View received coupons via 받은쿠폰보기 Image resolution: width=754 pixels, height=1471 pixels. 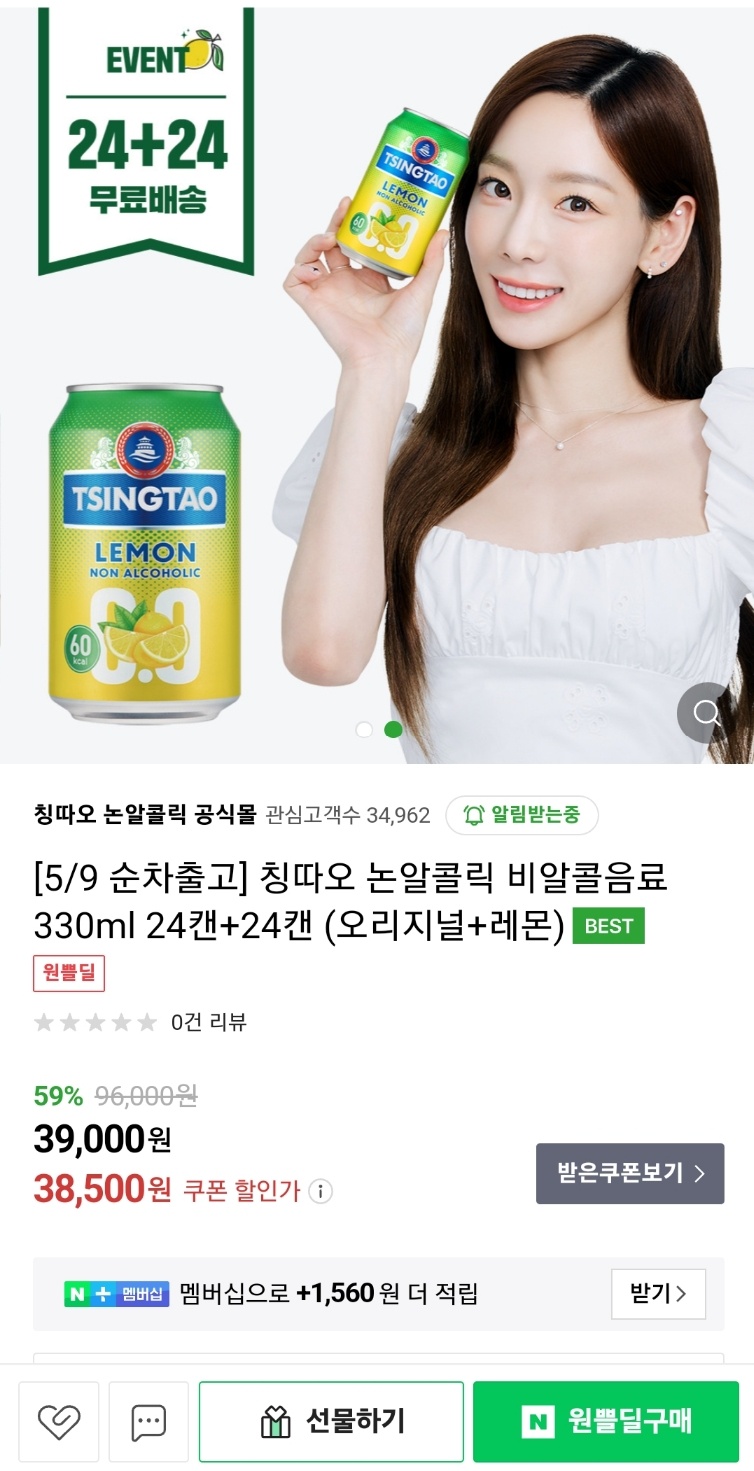click(x=629, y=1173)
